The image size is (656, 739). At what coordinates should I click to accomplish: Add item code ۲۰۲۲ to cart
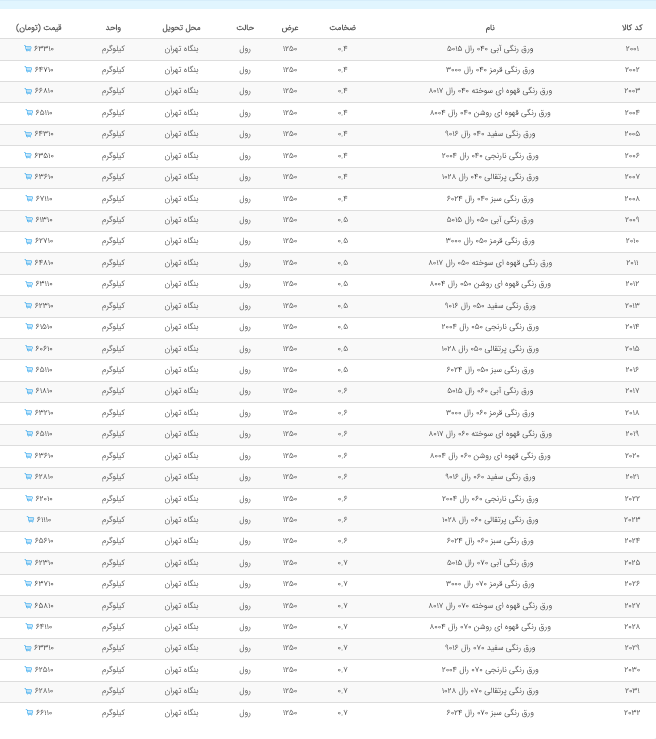(28, 498)
